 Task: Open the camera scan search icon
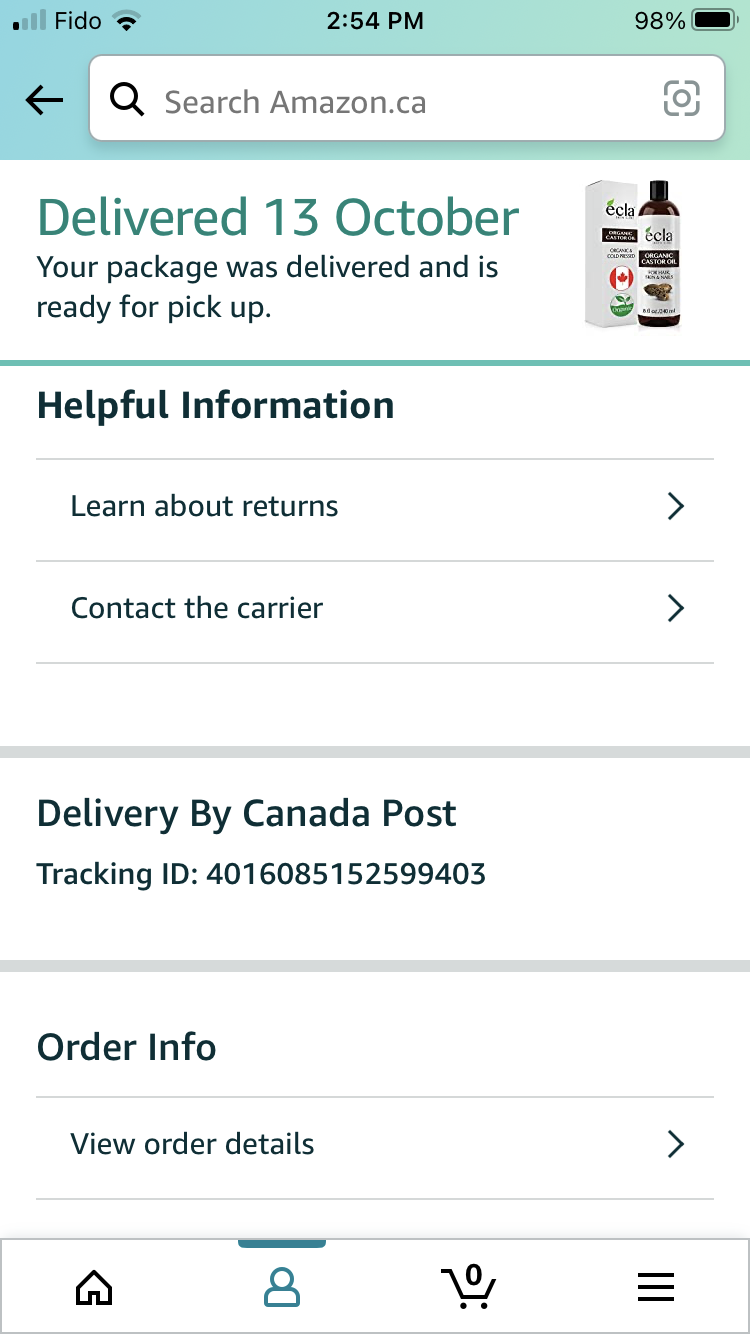click(x=681, y=99)
